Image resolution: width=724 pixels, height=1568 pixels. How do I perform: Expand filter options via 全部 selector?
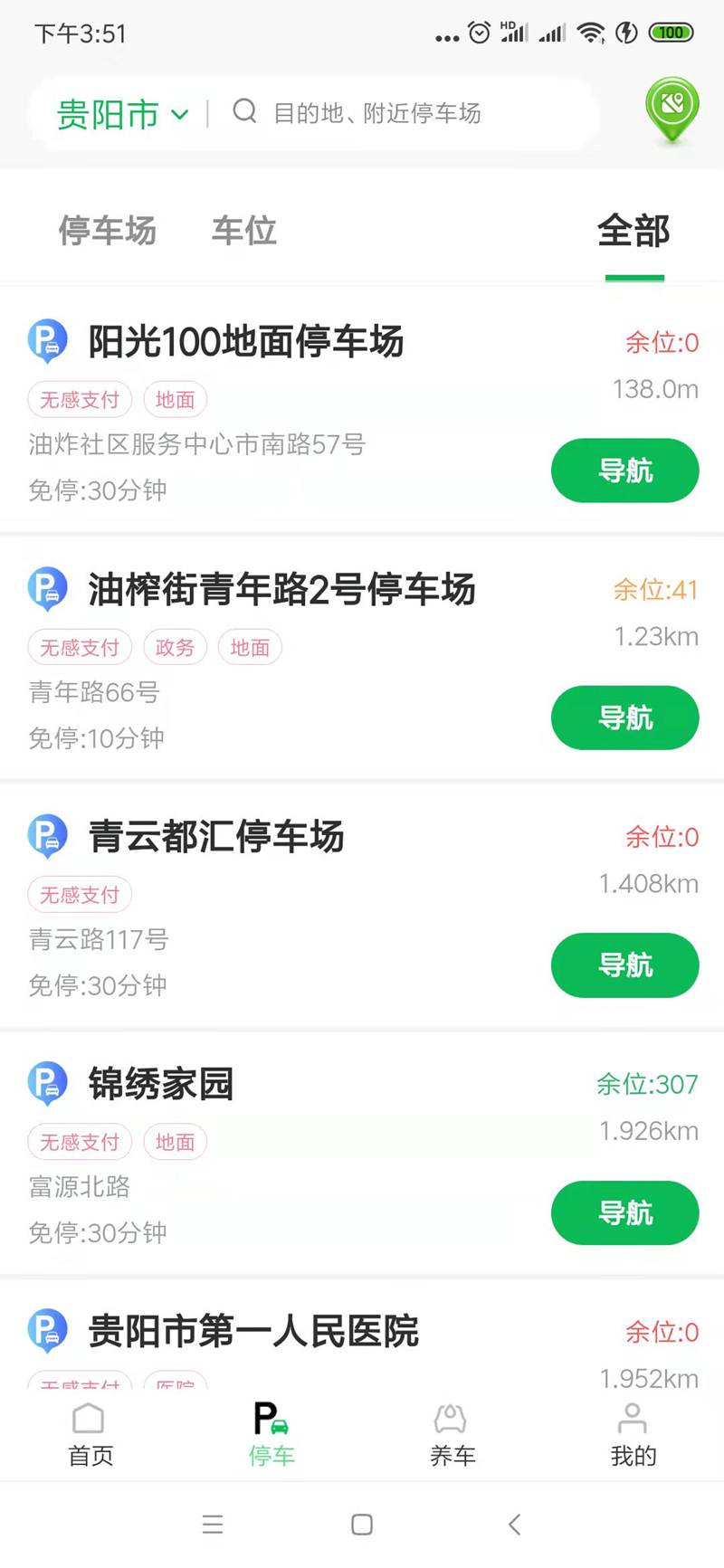point(633,231)
